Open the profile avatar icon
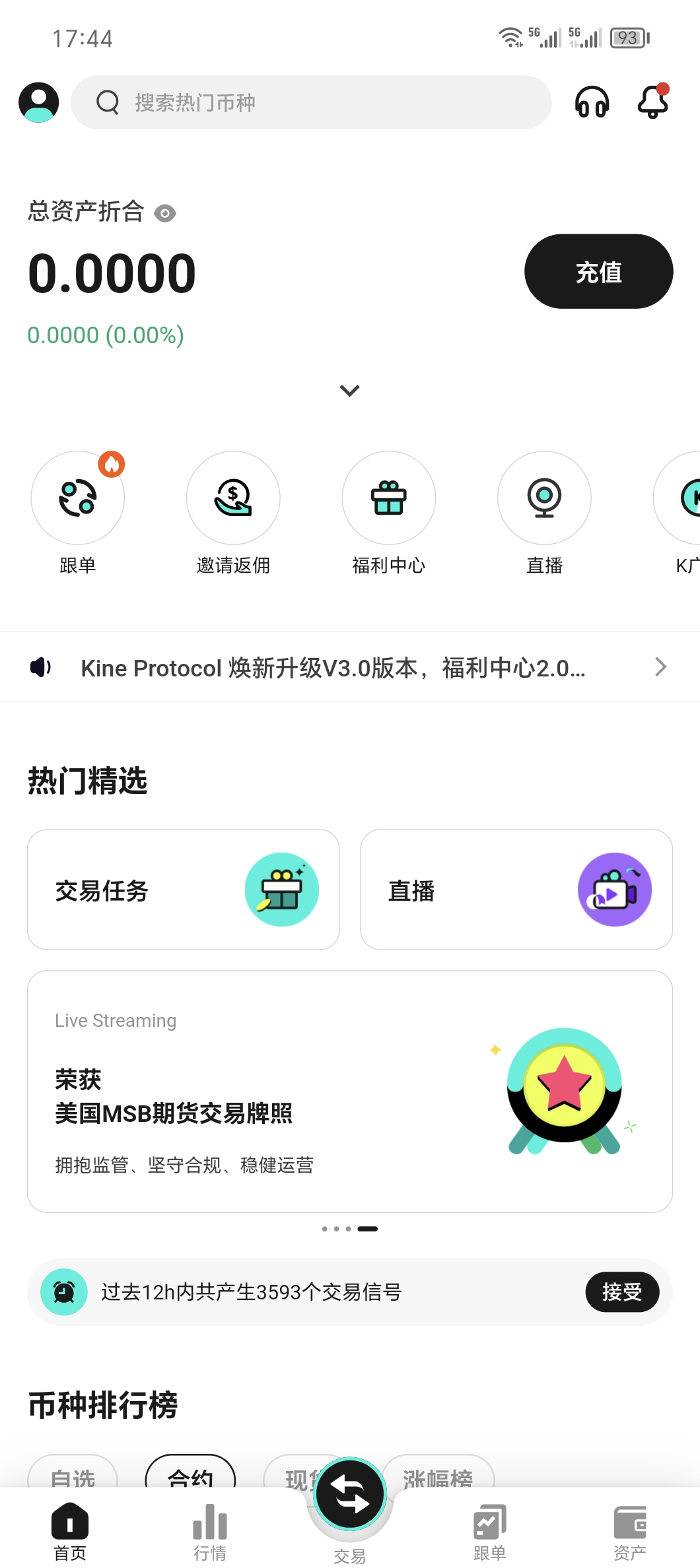The height and width of the screenshot is (1568, 700). (38, 102)
